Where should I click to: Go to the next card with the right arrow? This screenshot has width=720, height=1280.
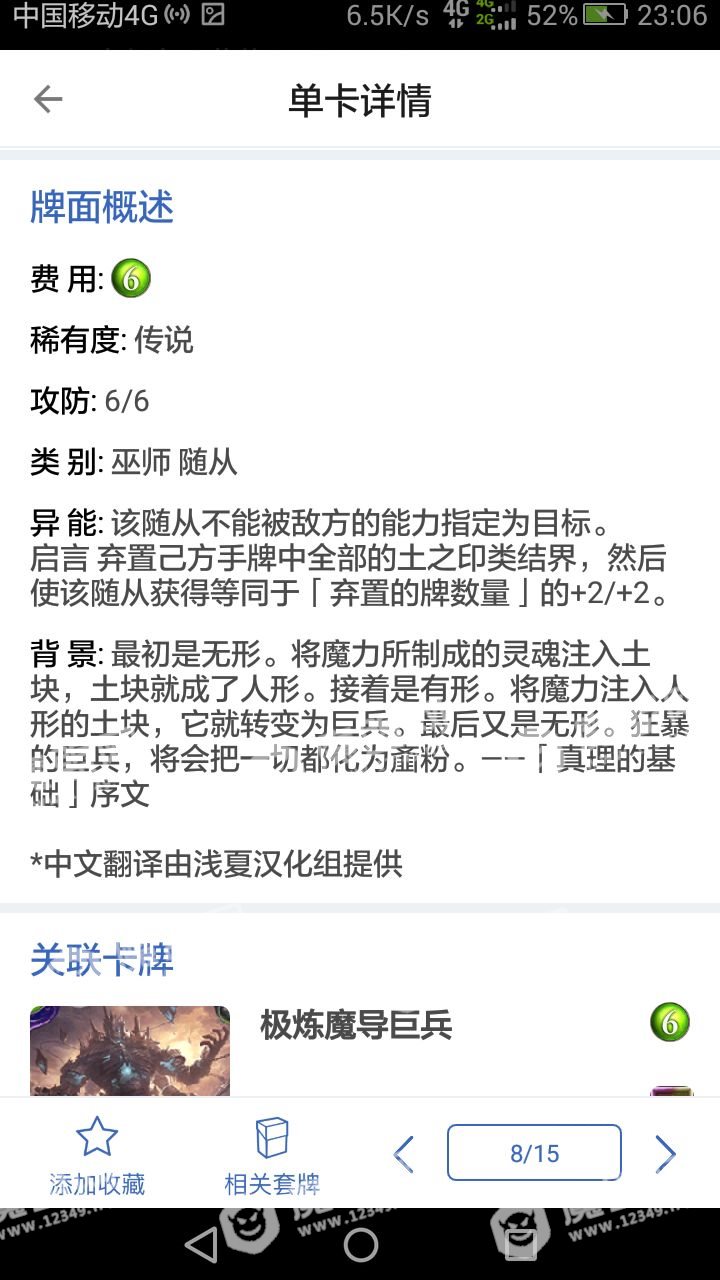click(x=665, y=1154)
